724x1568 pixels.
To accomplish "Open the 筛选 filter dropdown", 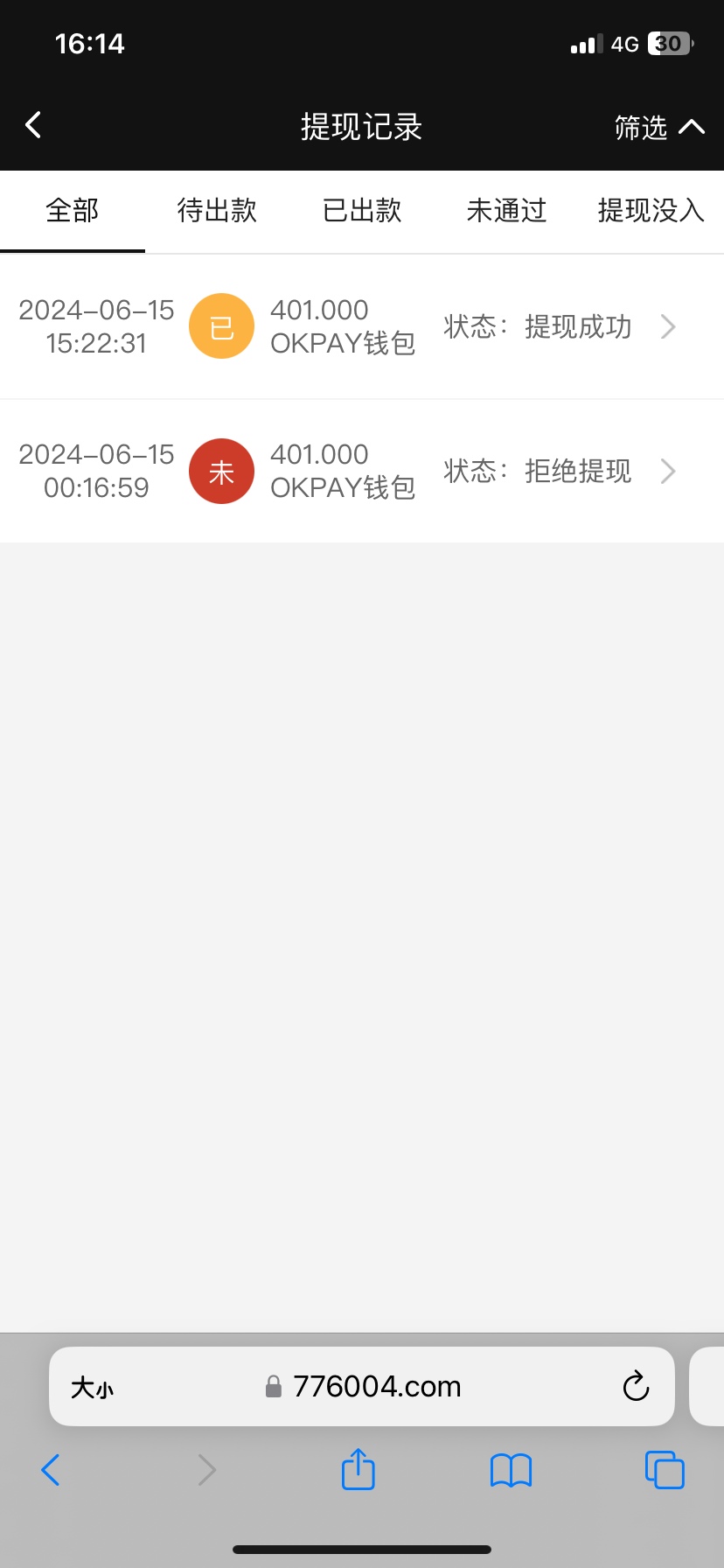I will click(x=658, y=128).
